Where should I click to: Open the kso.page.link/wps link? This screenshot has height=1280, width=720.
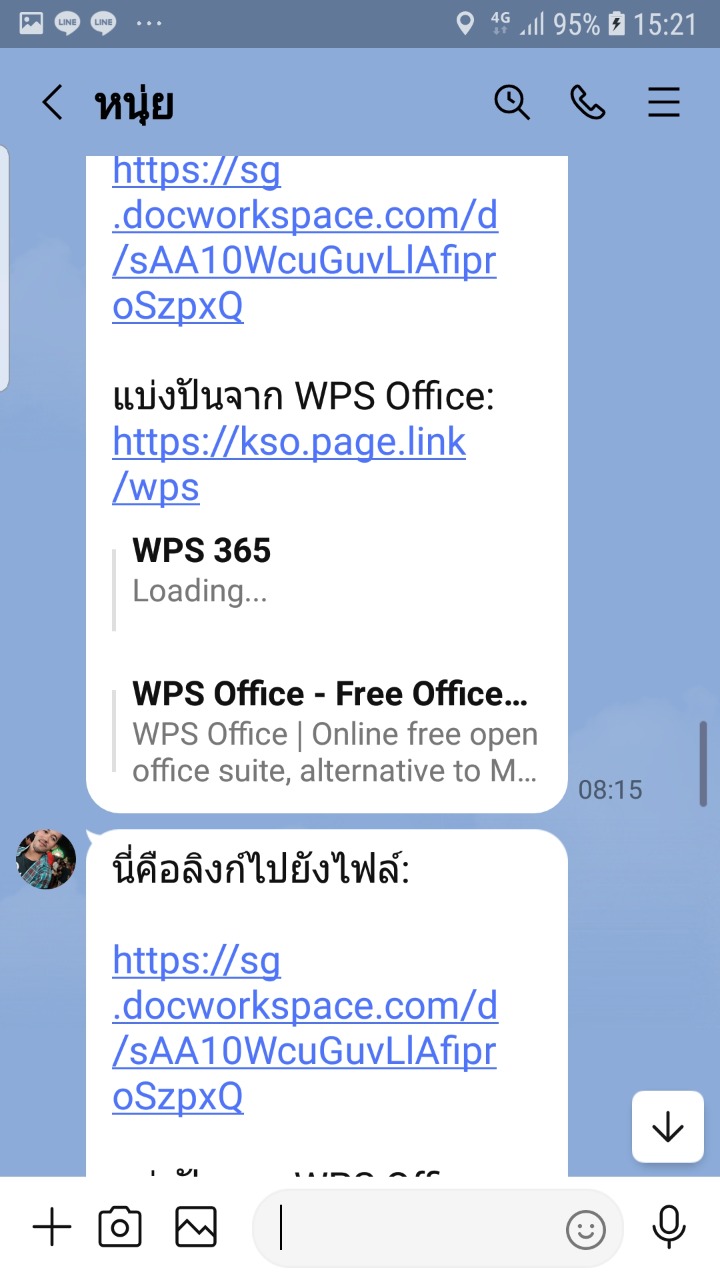289,464
